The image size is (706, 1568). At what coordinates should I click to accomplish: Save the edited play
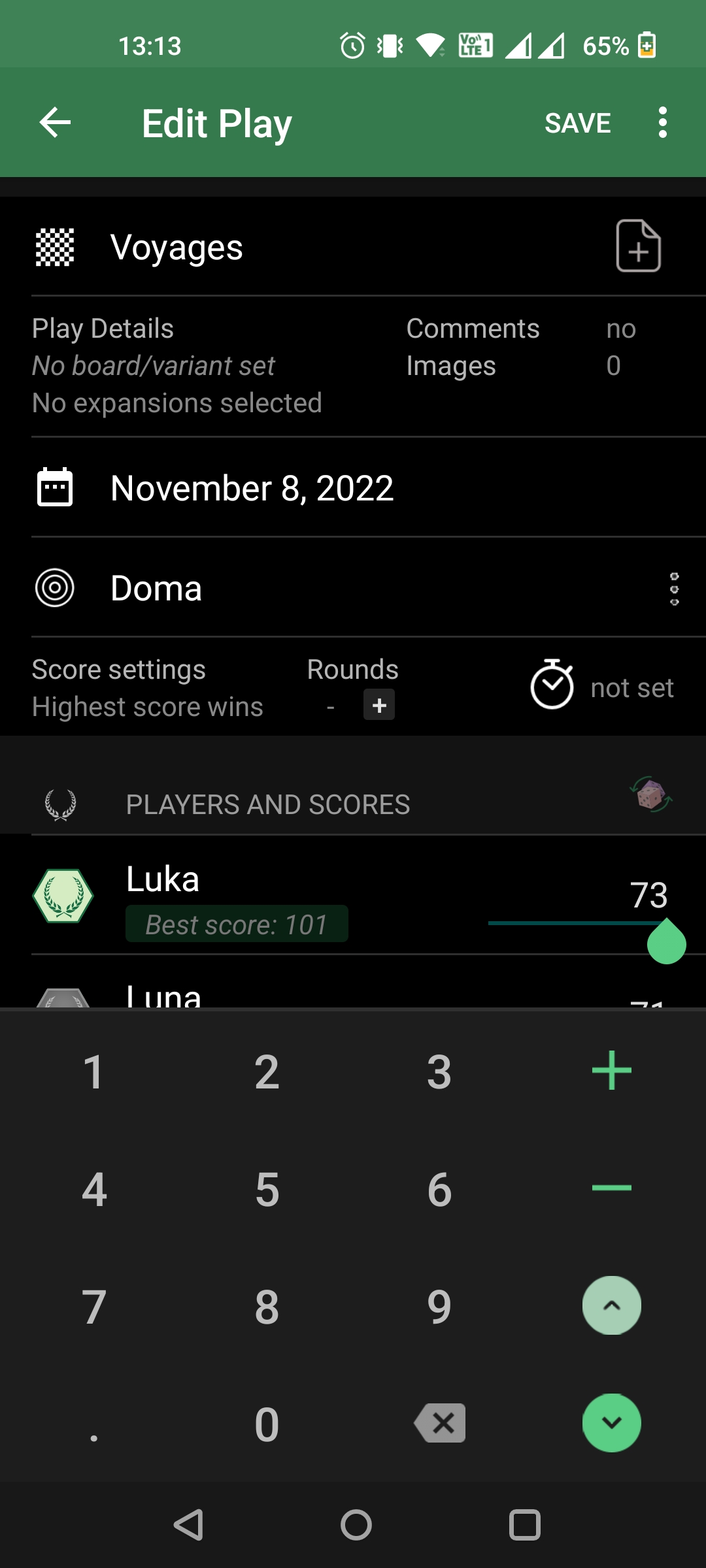point(578,123)
